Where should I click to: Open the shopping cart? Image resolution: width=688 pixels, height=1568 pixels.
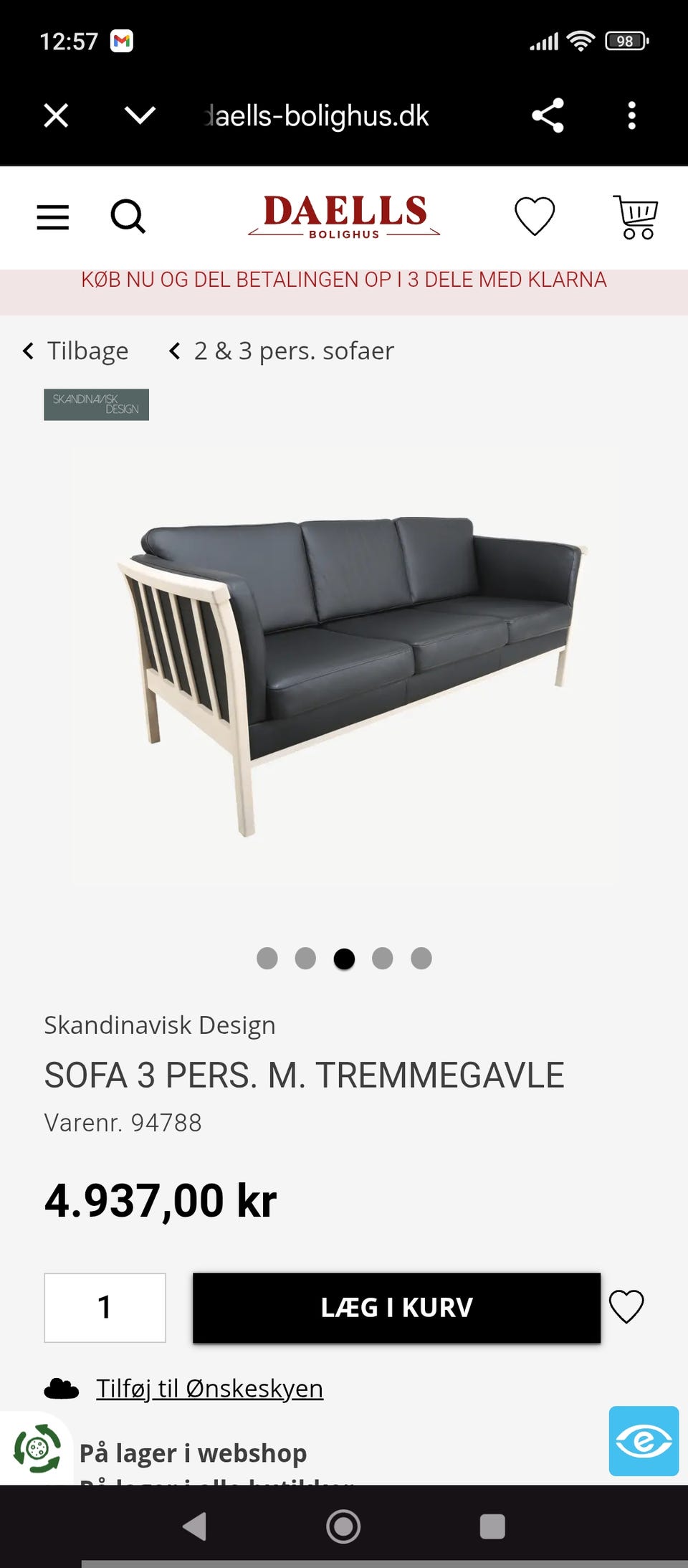636,217
